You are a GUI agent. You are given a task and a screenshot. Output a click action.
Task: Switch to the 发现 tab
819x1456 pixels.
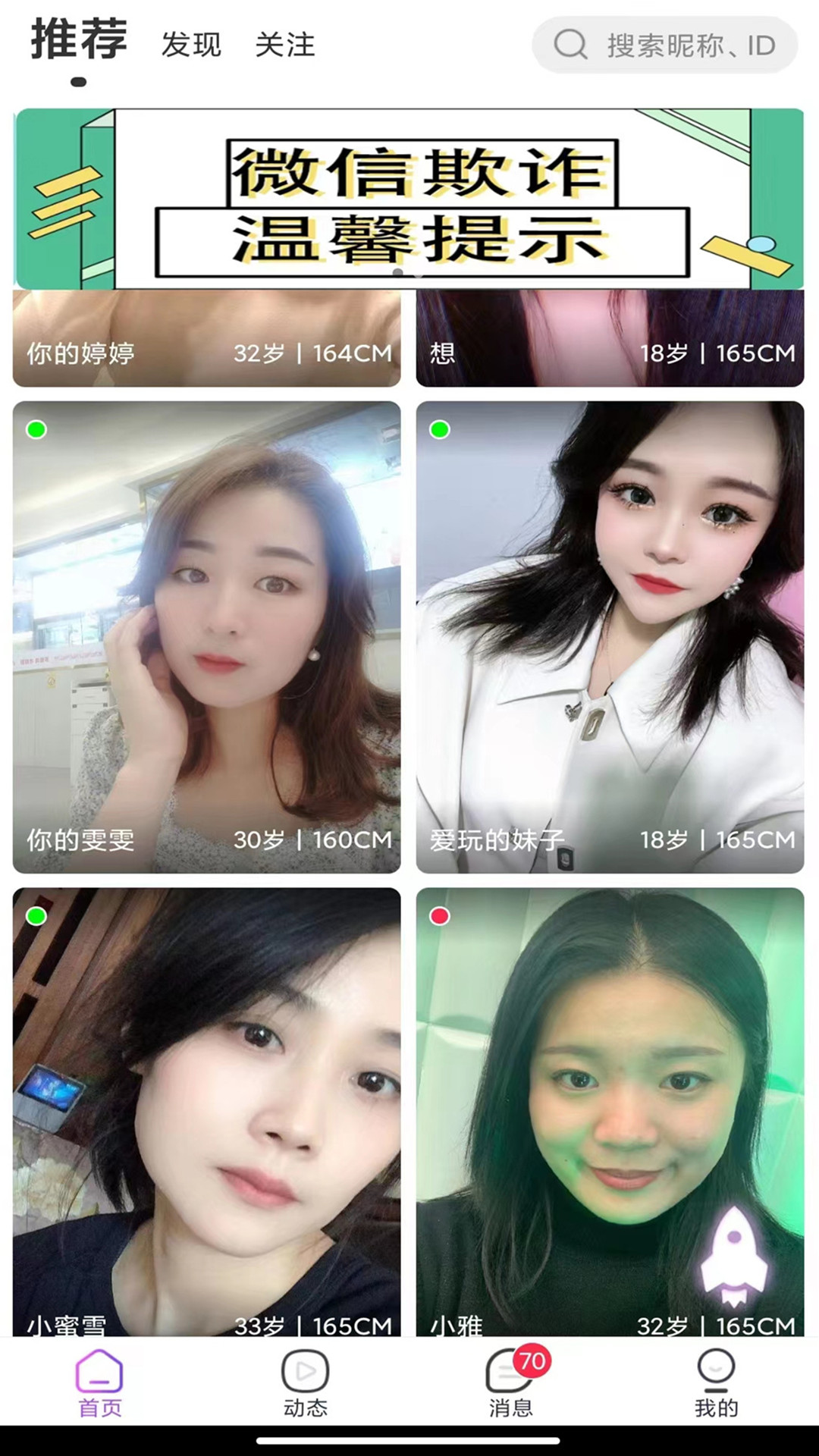coord(190,45)
